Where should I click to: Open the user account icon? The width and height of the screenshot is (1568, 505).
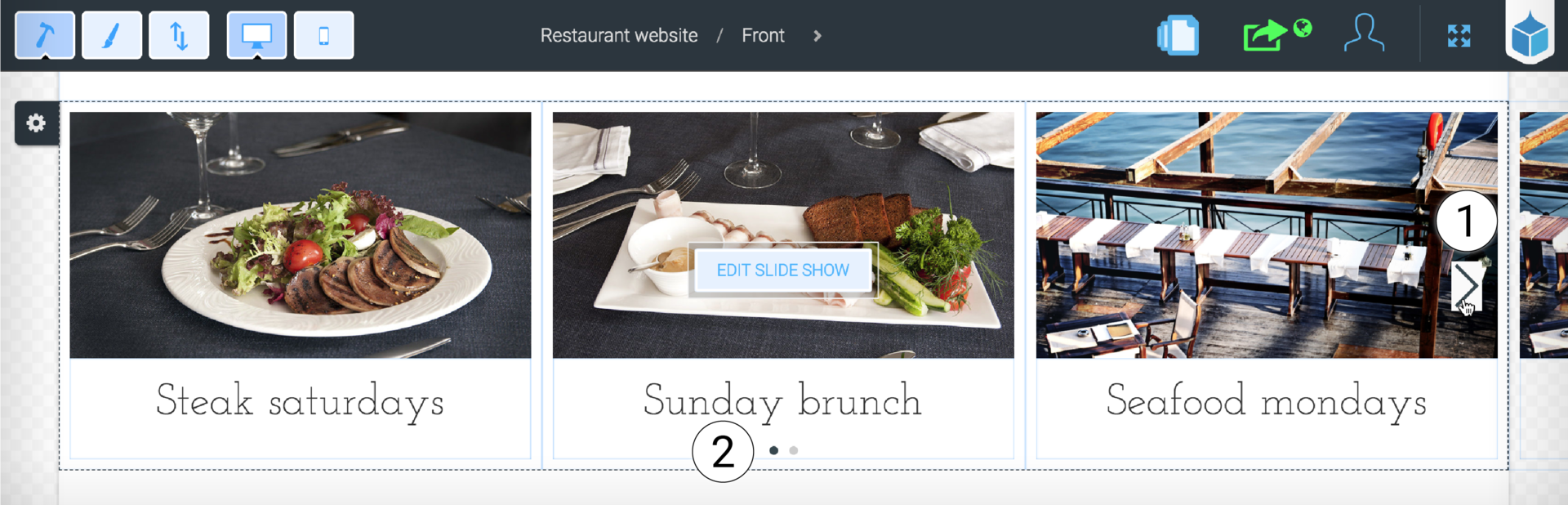pyautogui.click(x=1364, y=34)
